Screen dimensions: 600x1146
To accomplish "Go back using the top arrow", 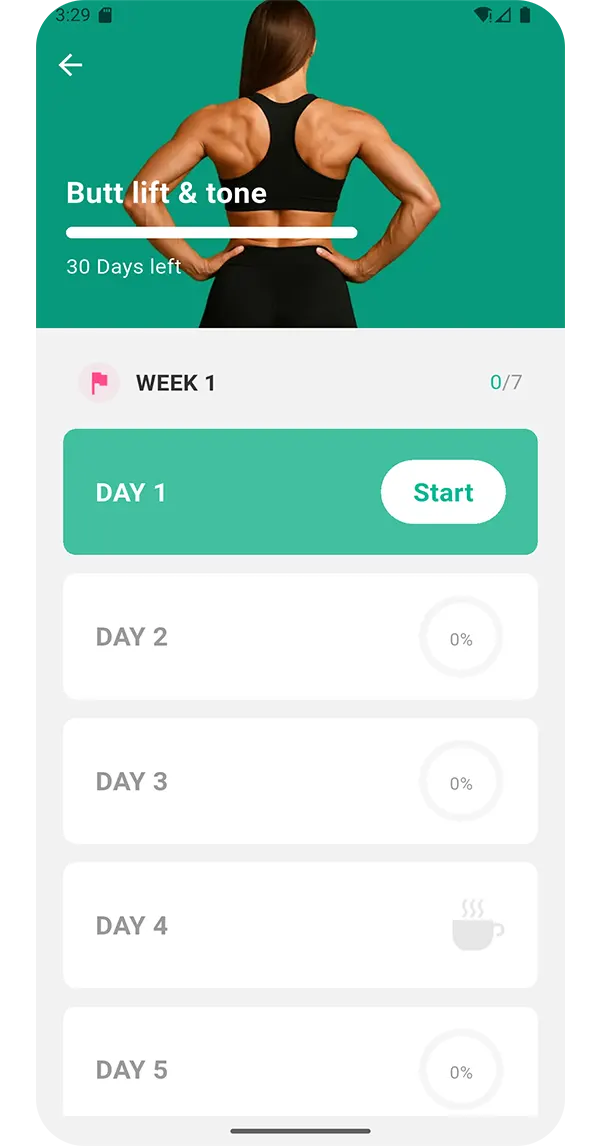I will click(70, 65).
